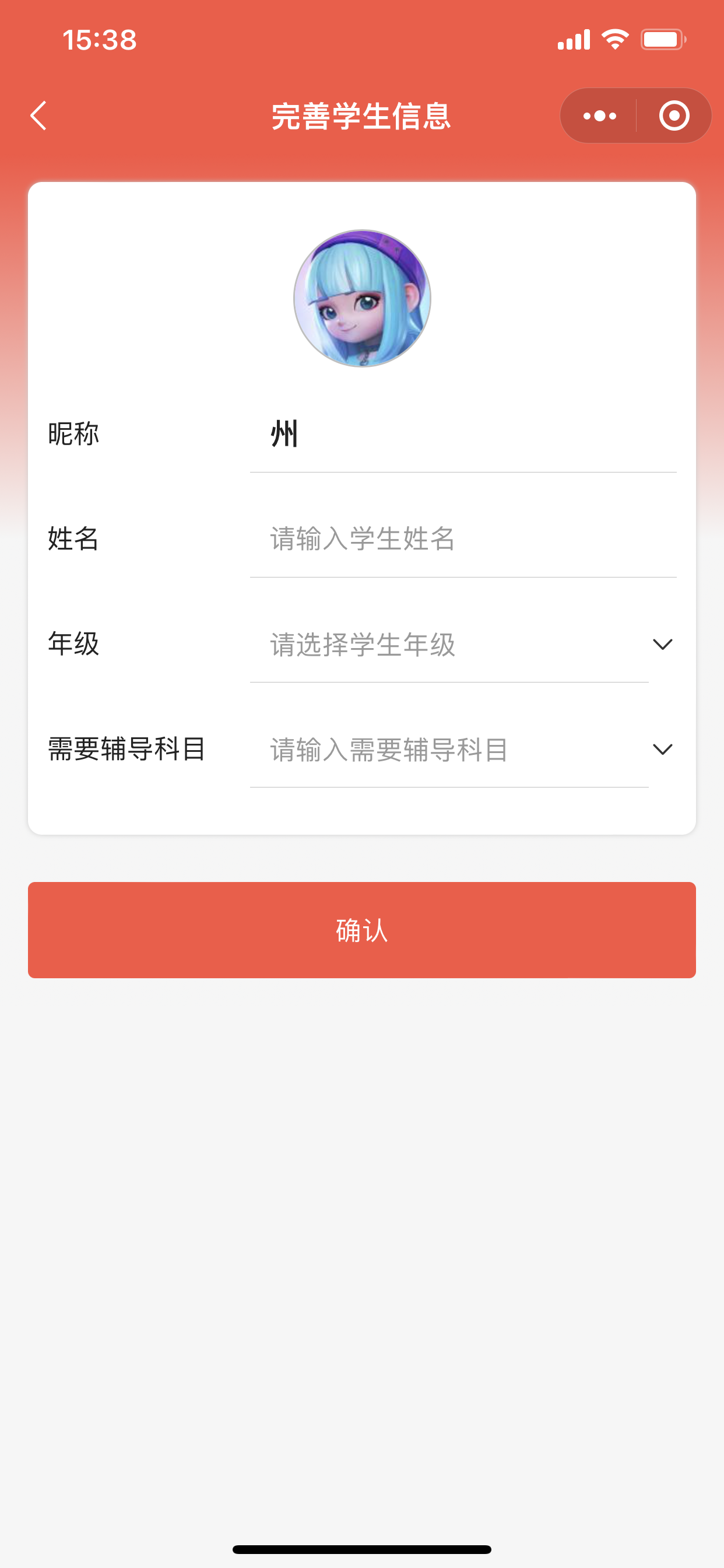
Task: Tap the clock showing 15:38
Action: [x=99, y=39]
